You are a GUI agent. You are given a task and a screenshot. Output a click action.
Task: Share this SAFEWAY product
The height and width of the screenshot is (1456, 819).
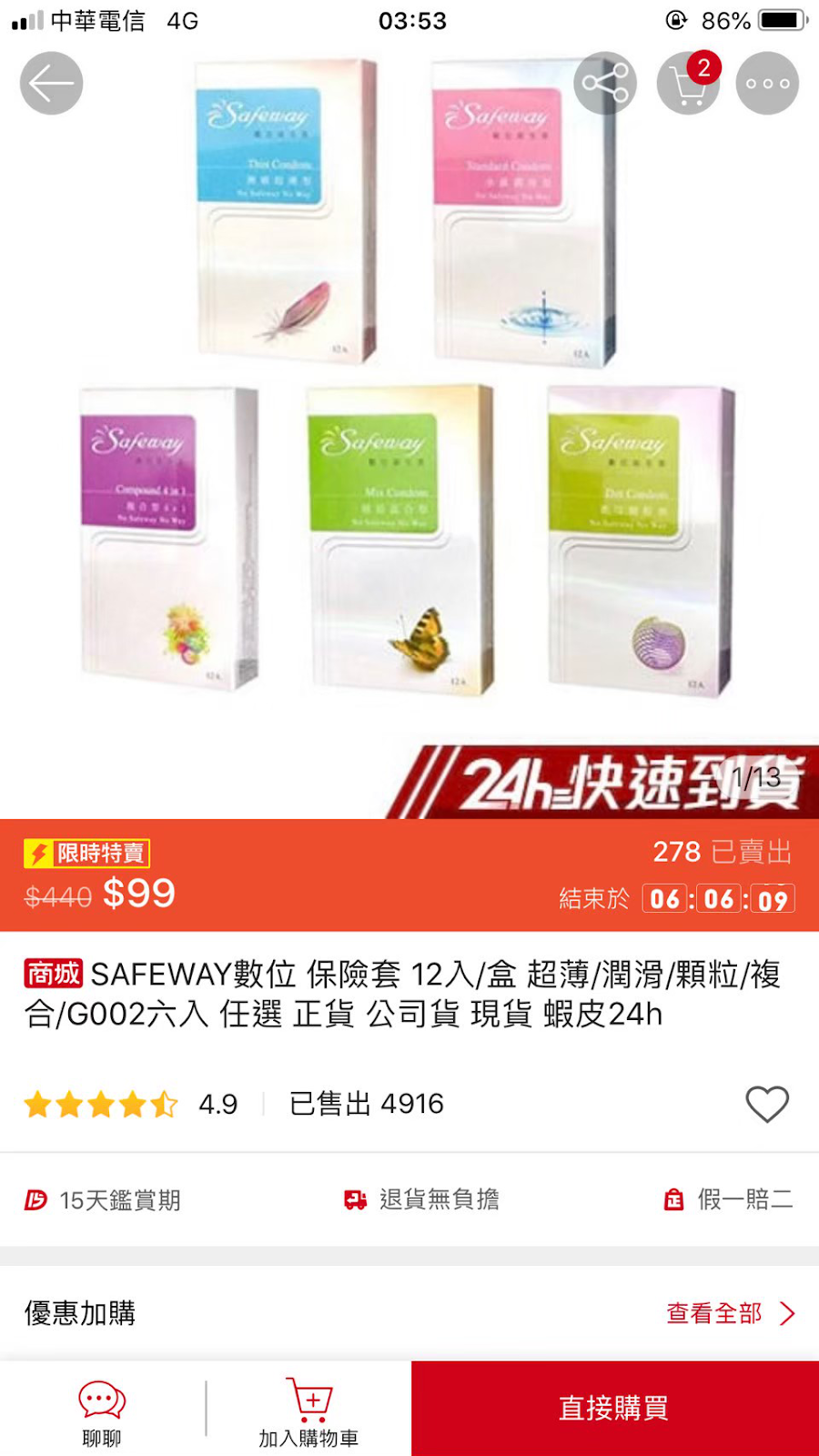tap(605, 84)
